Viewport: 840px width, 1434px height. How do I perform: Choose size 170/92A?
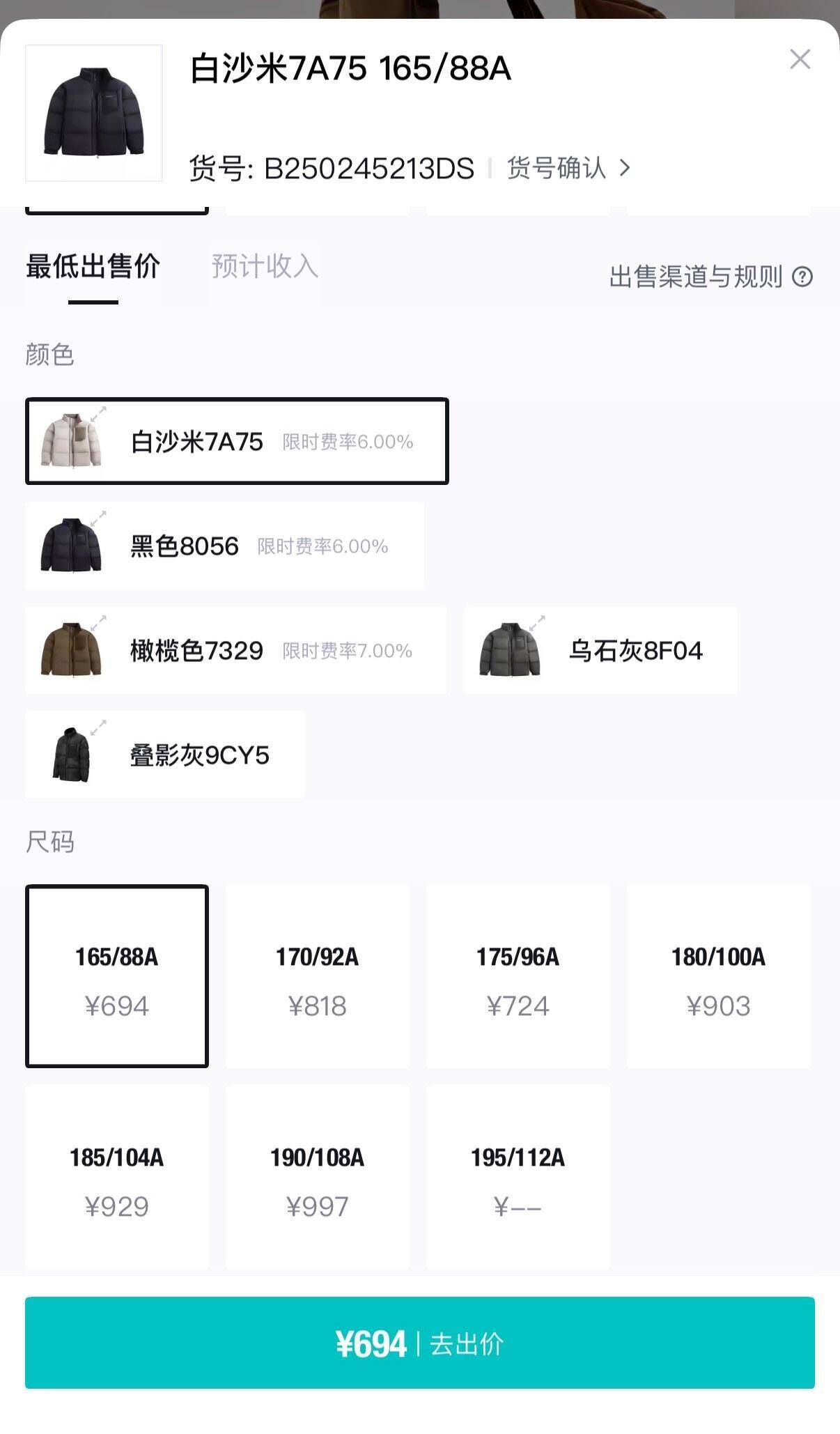[318, 976]
